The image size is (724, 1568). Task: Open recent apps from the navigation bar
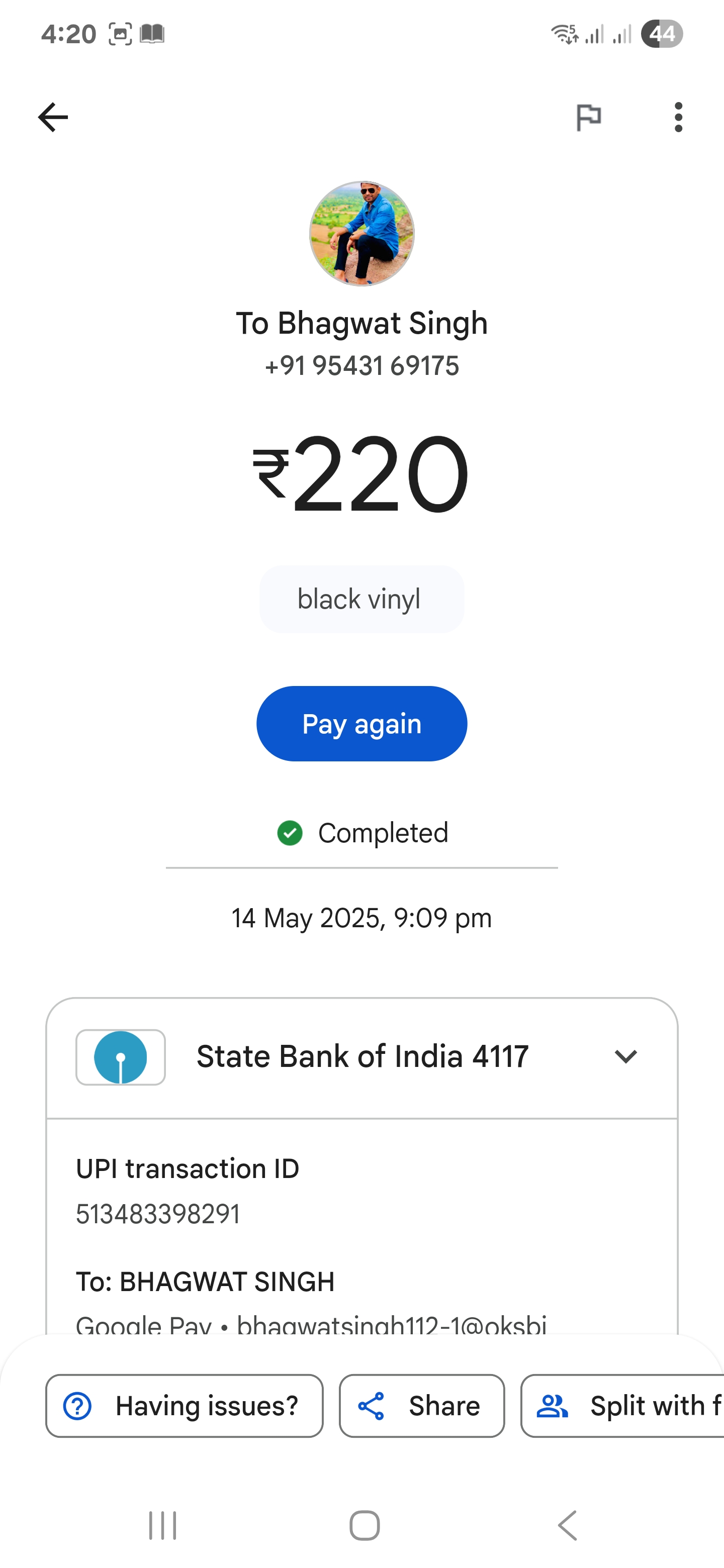pyautogui.click(x=162, y=1525)
